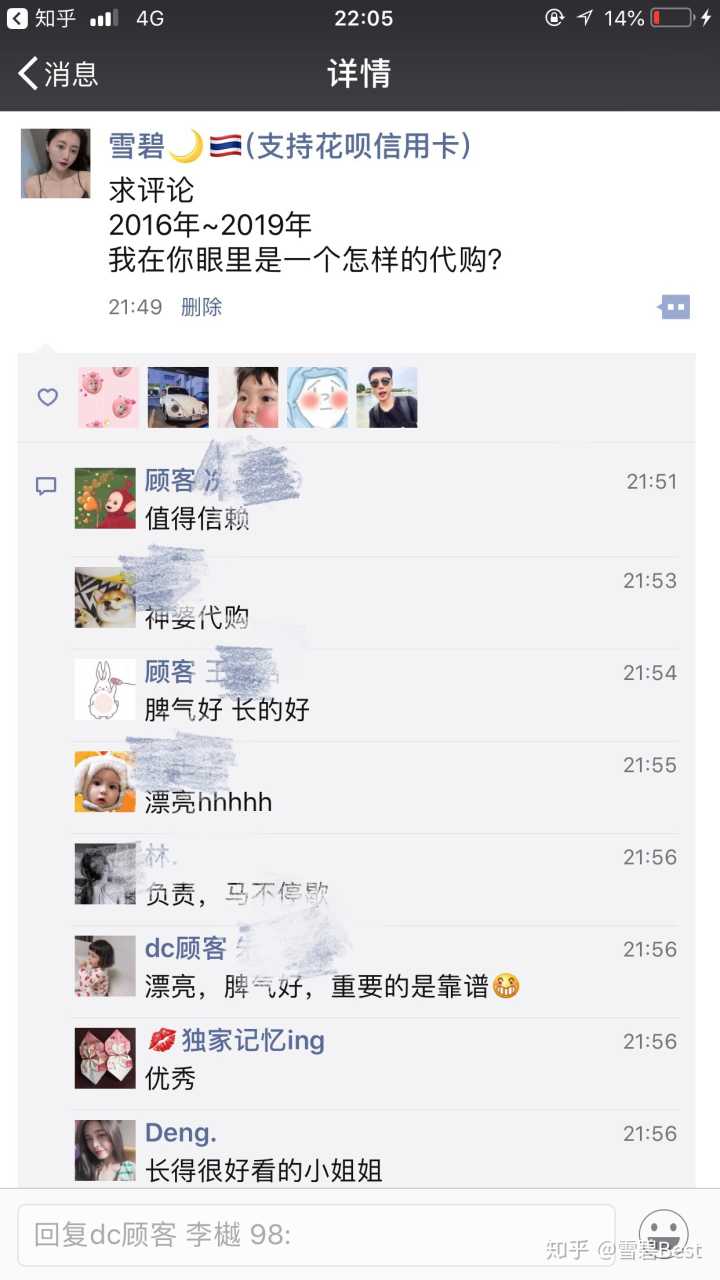Reply to the comment 脾气好 长的好
Viewport: 720px width, 1280px height.
coord(228,710)
